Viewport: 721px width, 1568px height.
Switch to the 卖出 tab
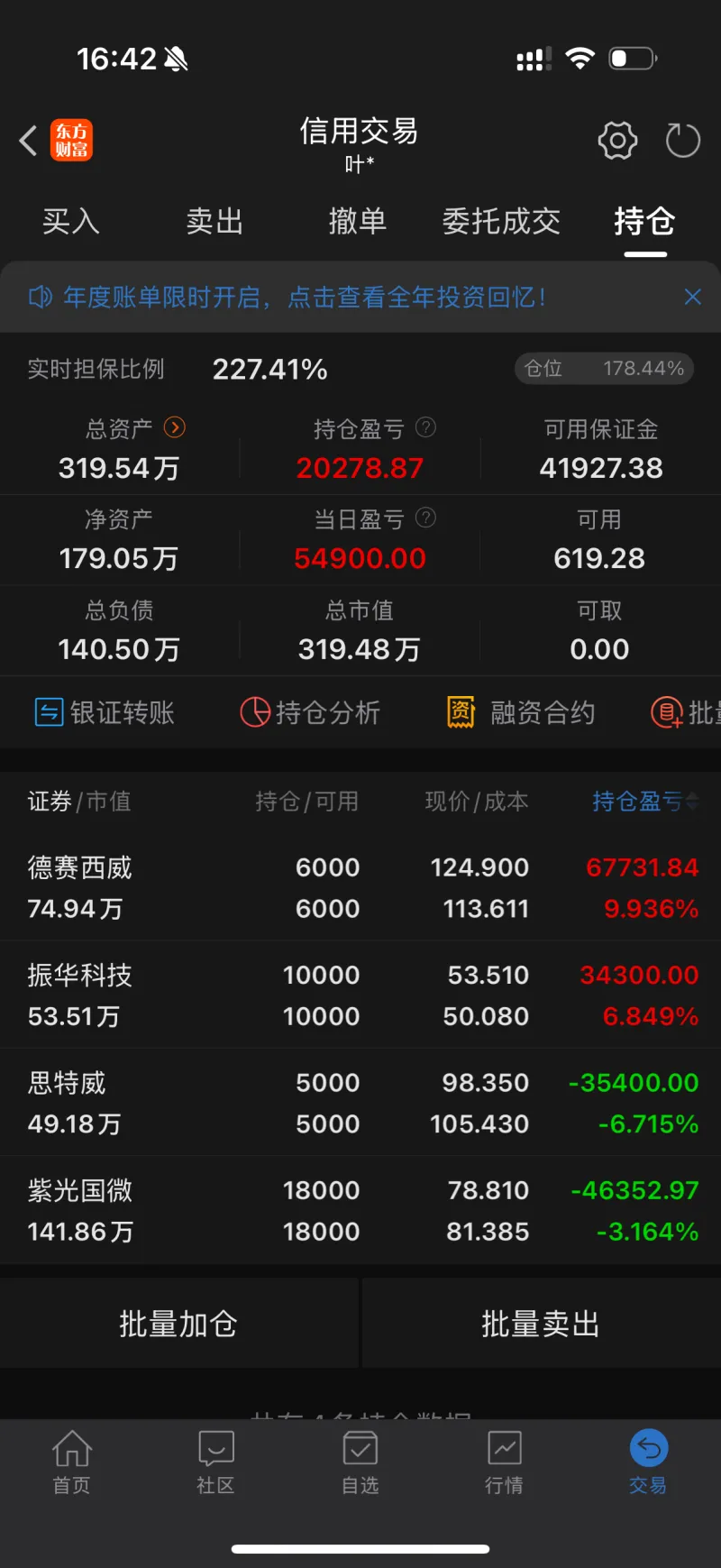214,222
